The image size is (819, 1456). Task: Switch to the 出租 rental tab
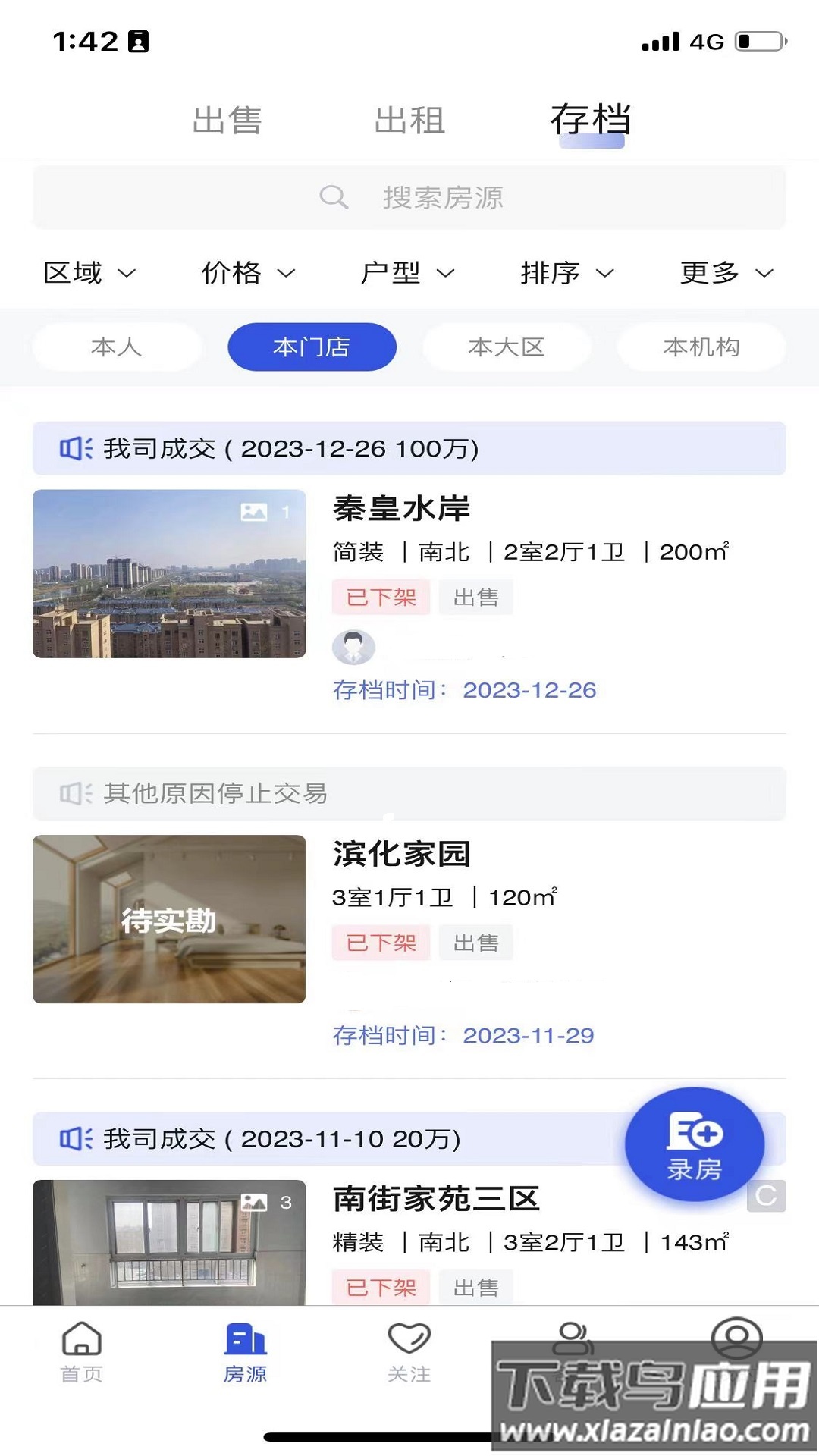[x=409, y=120]
